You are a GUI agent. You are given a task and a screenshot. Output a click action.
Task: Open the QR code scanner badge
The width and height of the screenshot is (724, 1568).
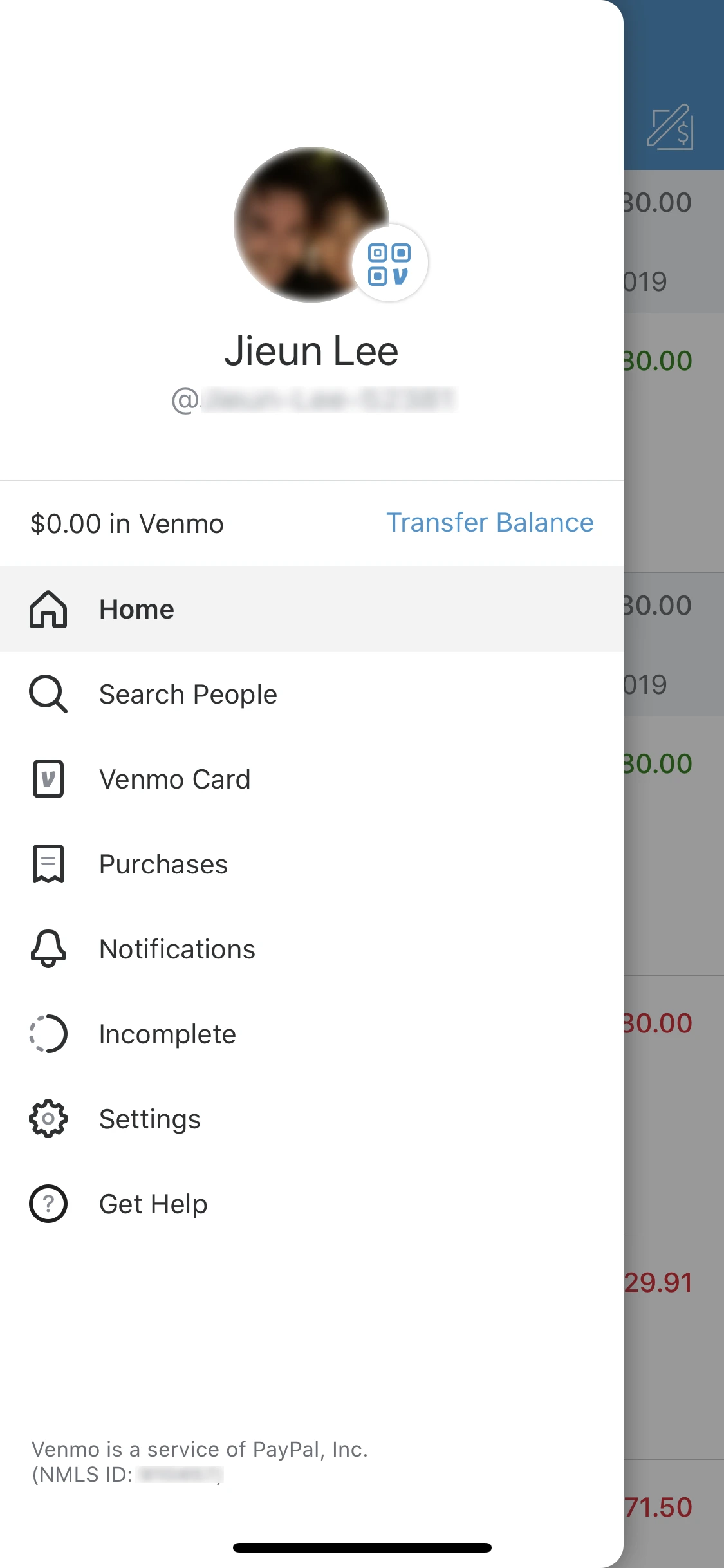389,263
